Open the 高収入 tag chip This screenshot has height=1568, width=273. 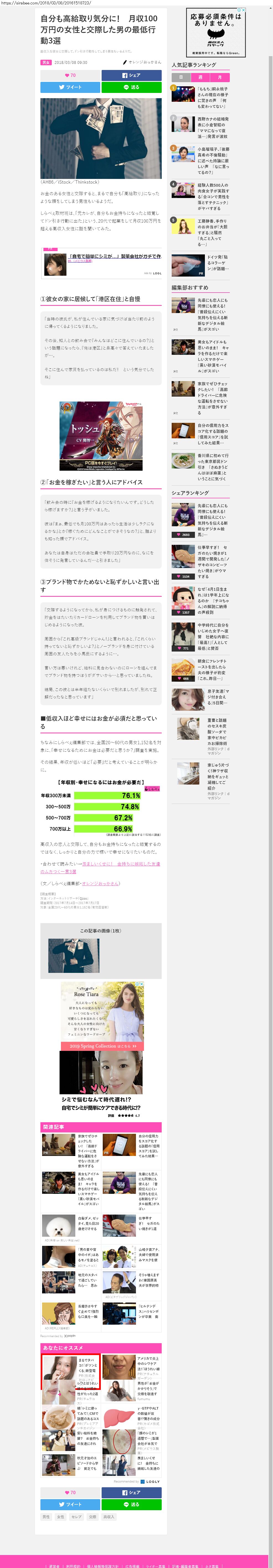click(x=109, y=1516)
